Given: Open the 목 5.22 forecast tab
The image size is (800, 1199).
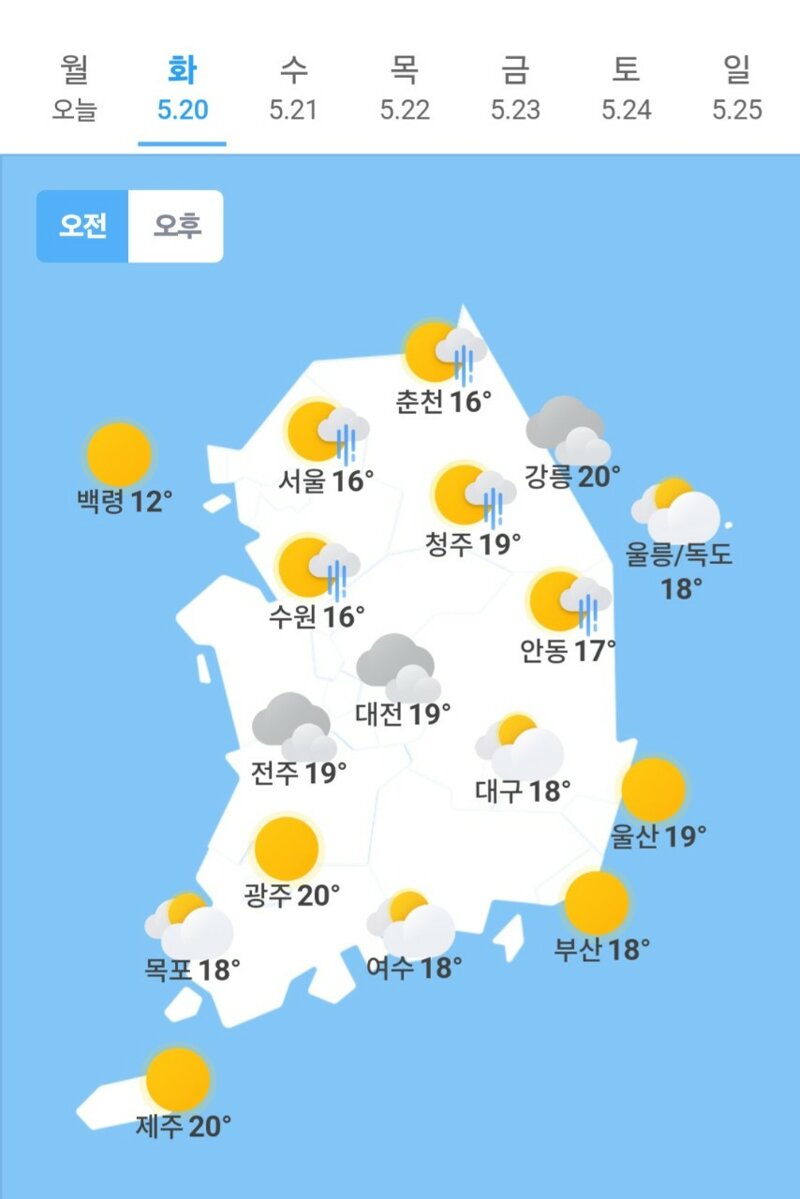Looking at the screenshot, I should pyautogui.click(x=404, y=89).
